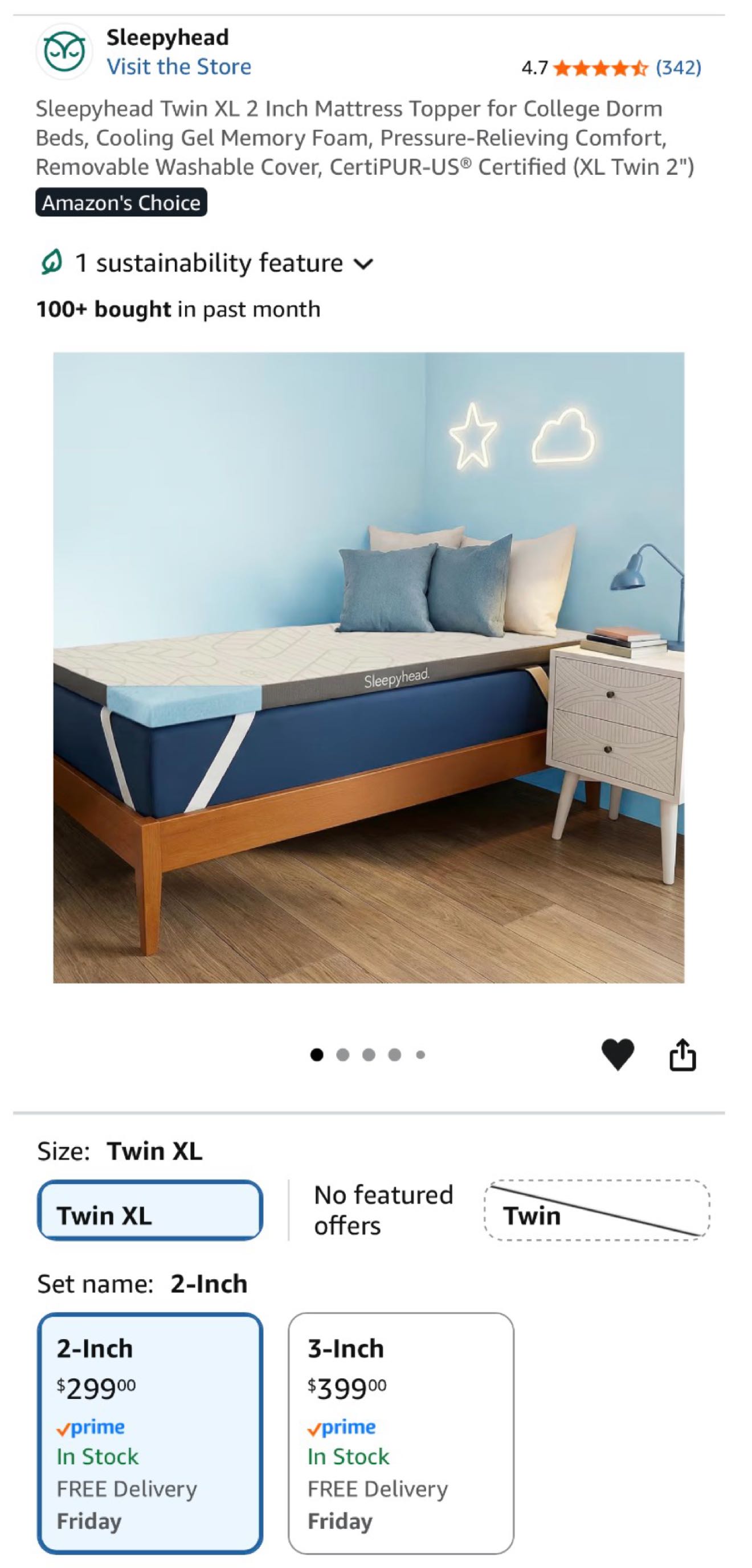Expand the sustainability feature details
The width and height of the screenshot is (752, 1568).
pyautogui.click(x=207, y=263)
